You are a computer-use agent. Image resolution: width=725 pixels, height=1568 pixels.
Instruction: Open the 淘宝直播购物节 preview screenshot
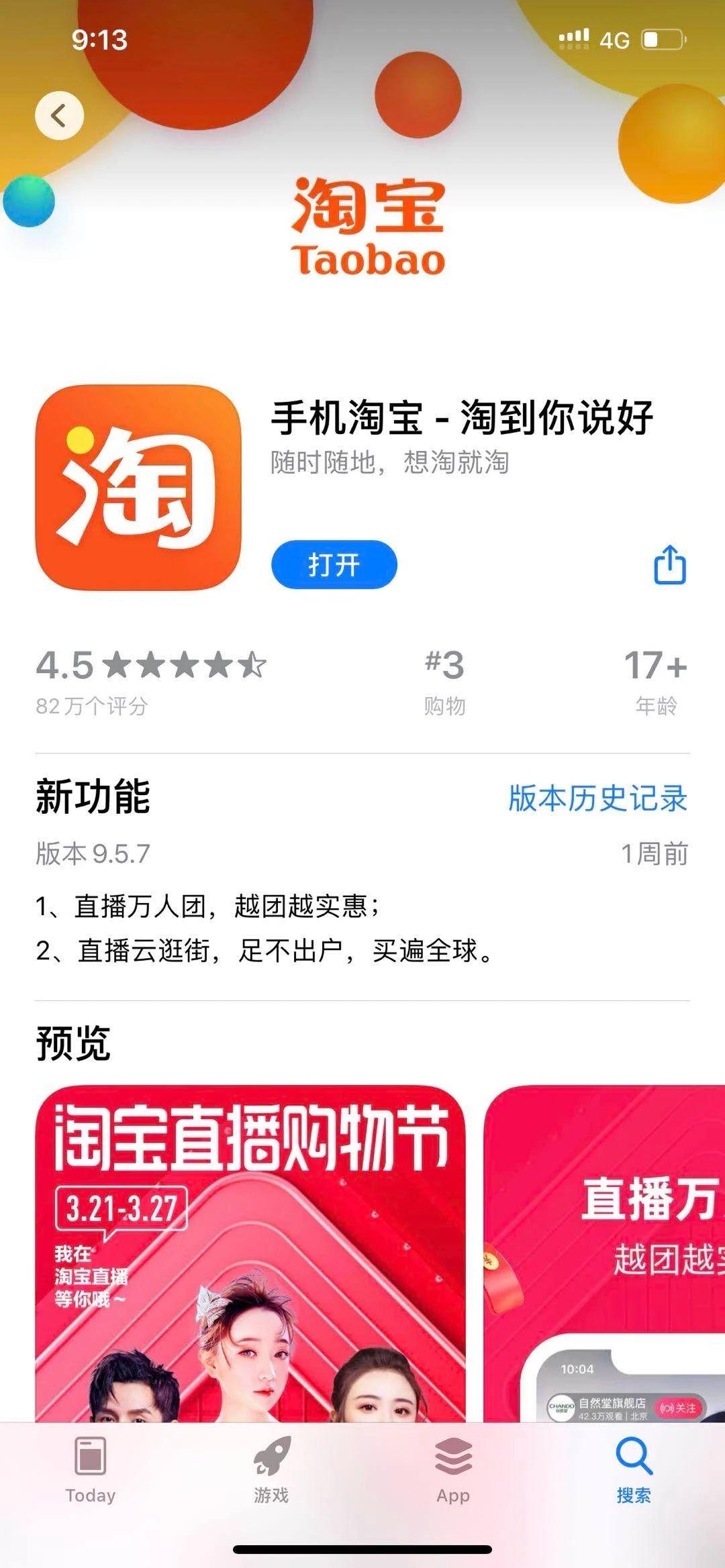(250, 1253)
